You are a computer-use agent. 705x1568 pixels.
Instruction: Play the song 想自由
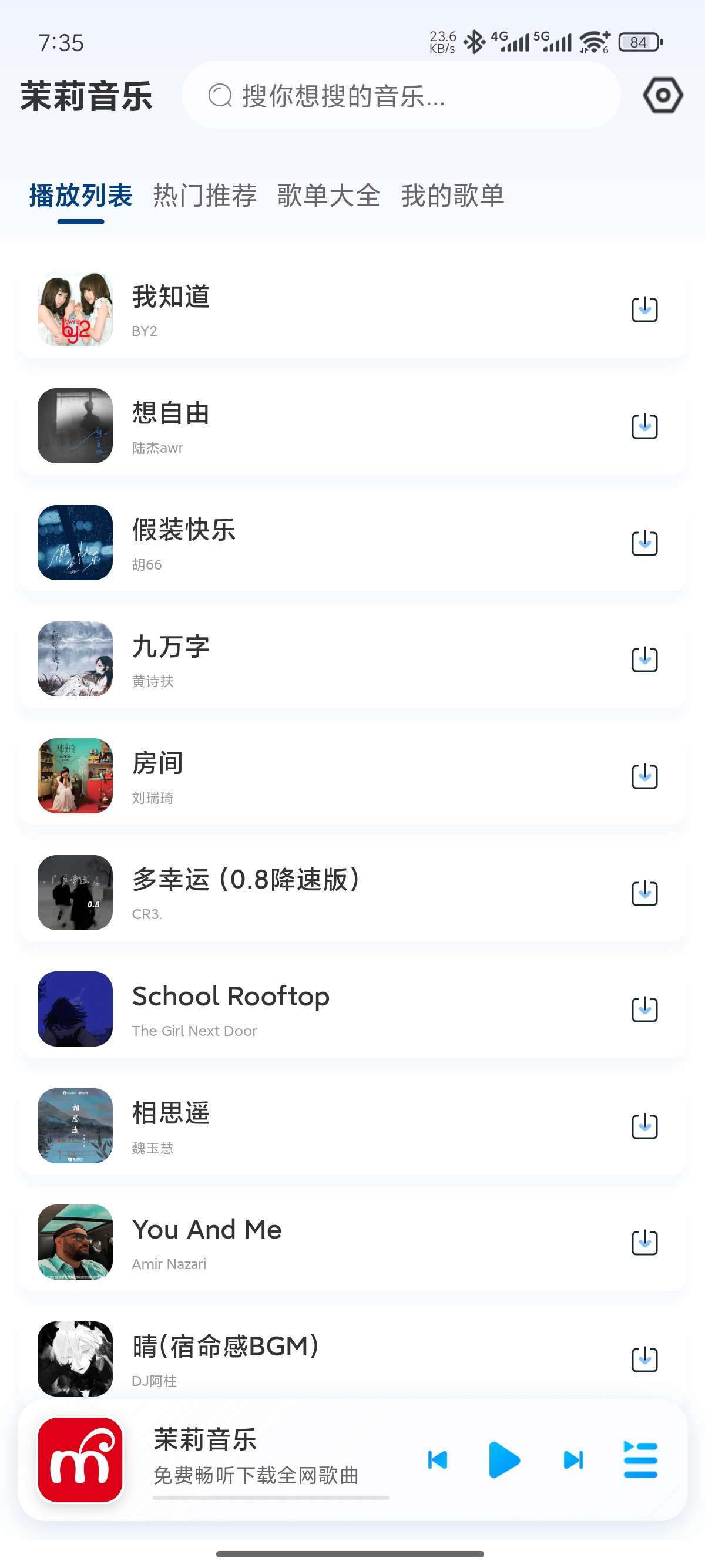[x=304, y=426]
